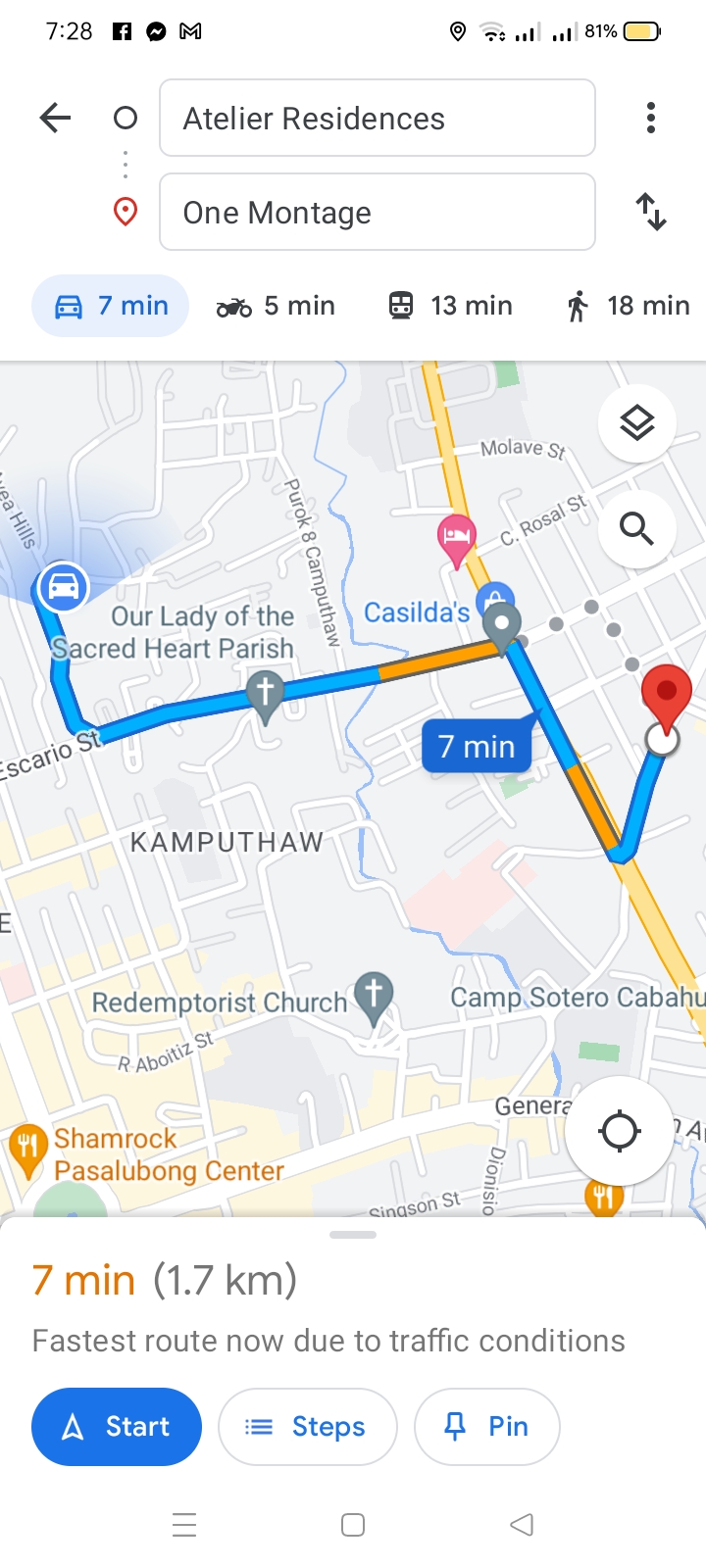Edit the starting point Atelier Residences
The height and width of the screenshot is (1568, 706).
pos(377,119)
